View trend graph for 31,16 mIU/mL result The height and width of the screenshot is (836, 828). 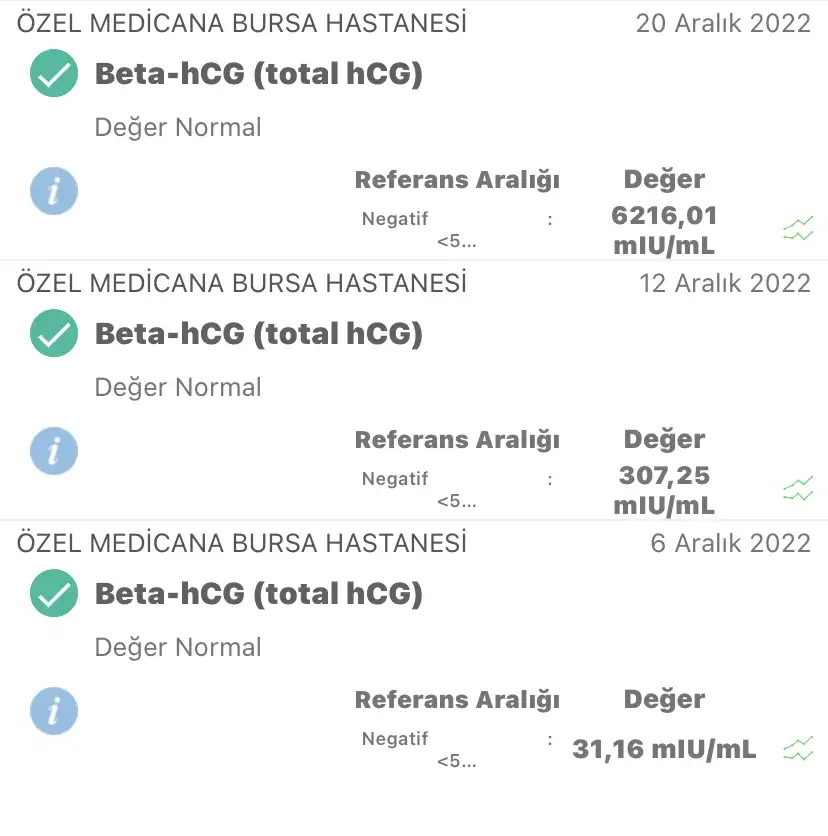(798, 748)
